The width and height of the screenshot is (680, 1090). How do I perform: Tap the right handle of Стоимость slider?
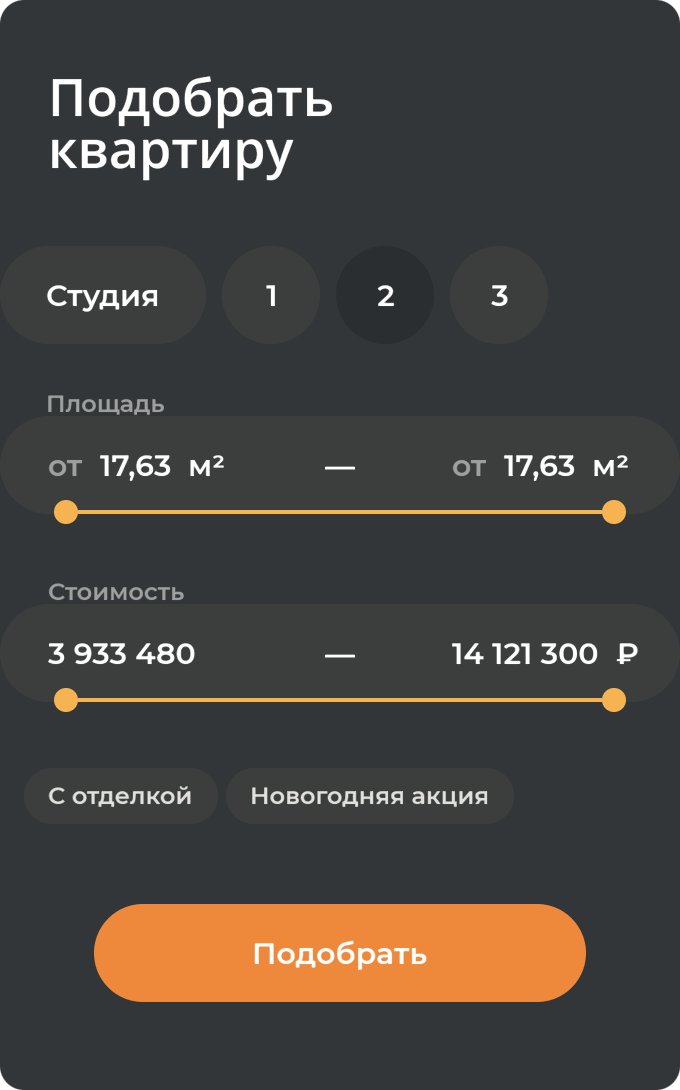614,700
